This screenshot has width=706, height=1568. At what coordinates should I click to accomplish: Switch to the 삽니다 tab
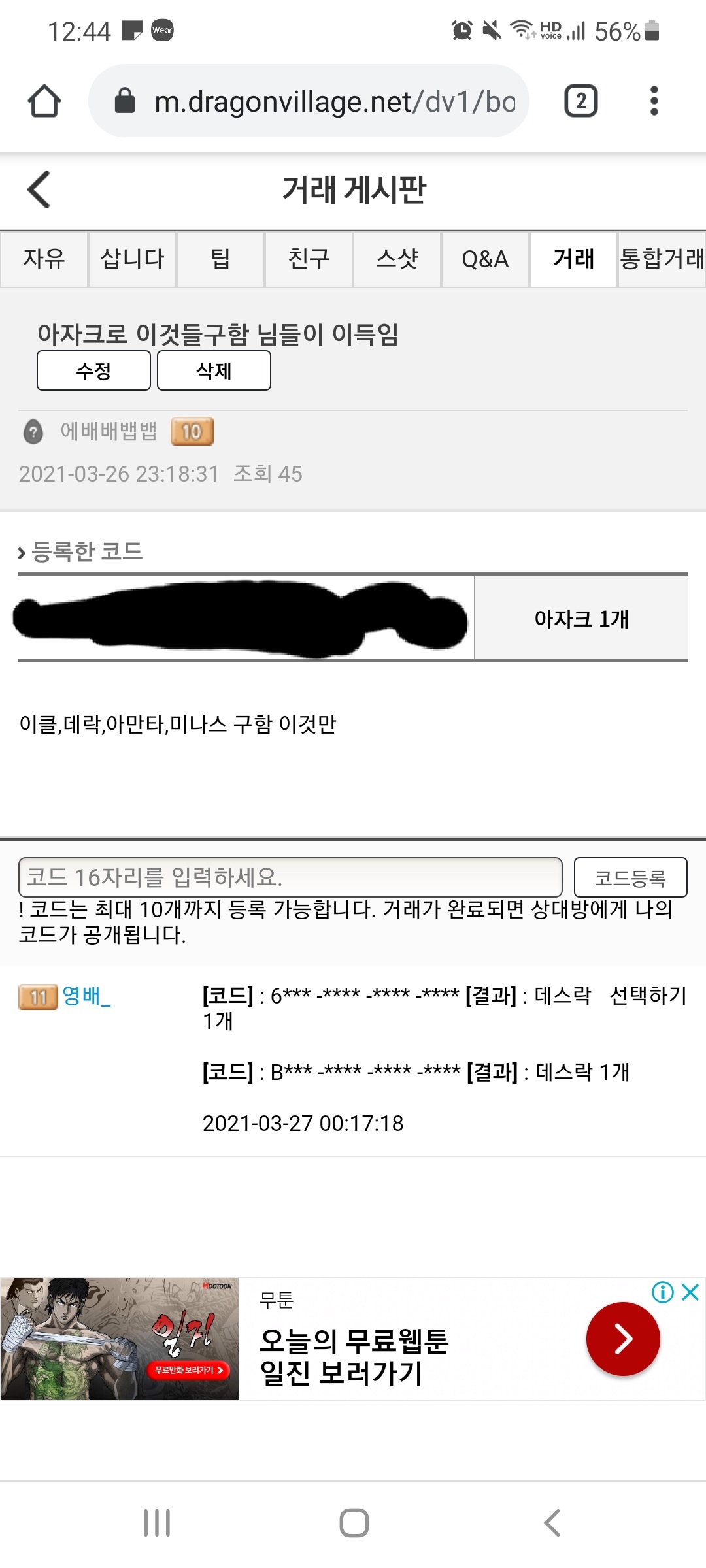pyautogui.click(x=132, y=259)
